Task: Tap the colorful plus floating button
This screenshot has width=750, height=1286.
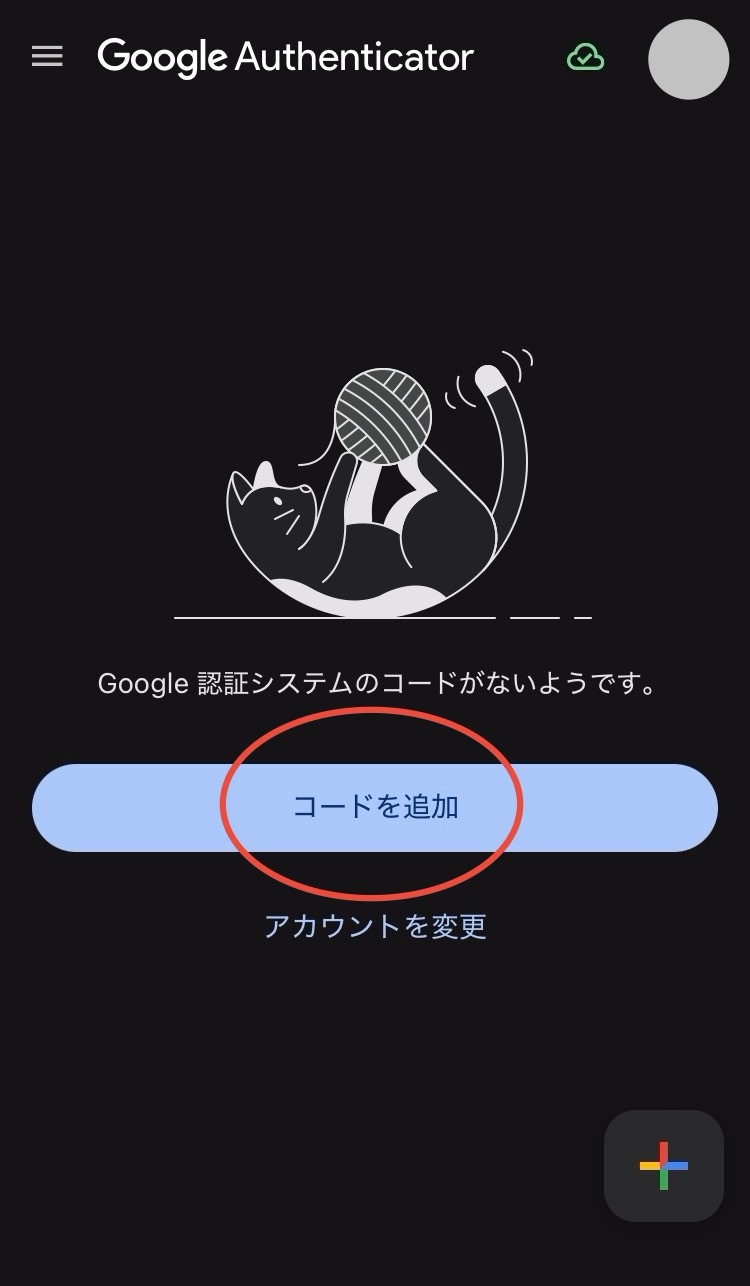Action: click(664, 1166)
